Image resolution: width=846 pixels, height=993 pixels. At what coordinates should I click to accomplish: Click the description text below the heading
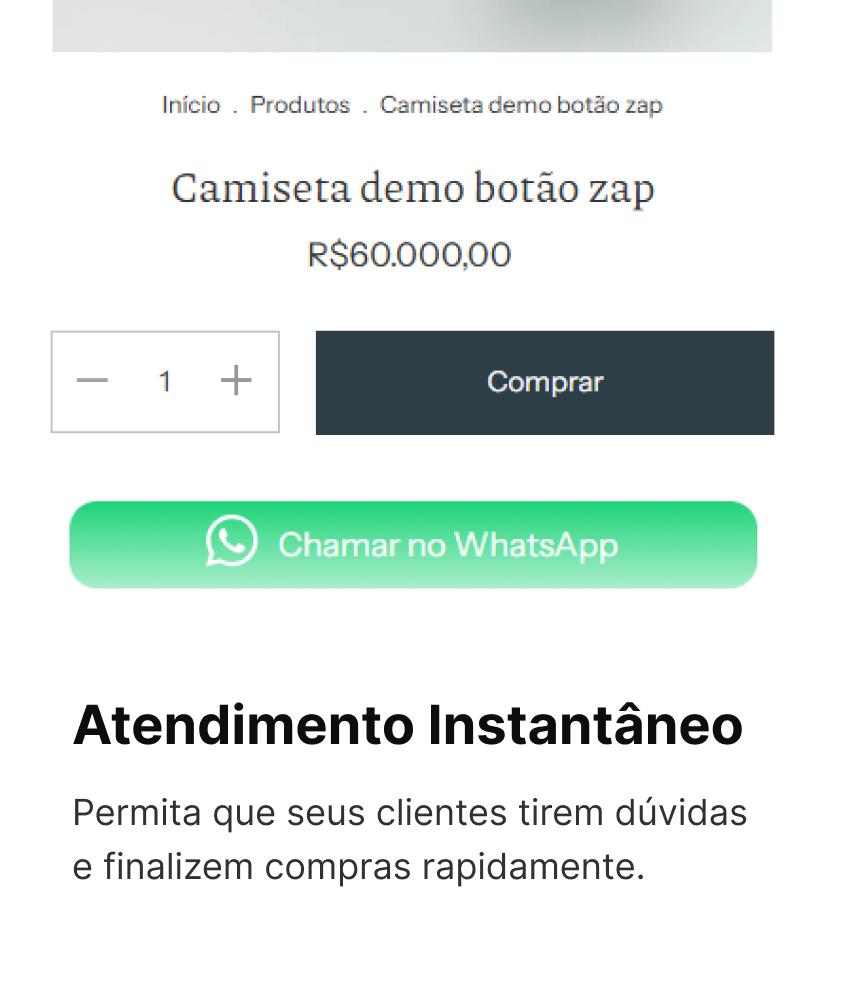[409, 837]
